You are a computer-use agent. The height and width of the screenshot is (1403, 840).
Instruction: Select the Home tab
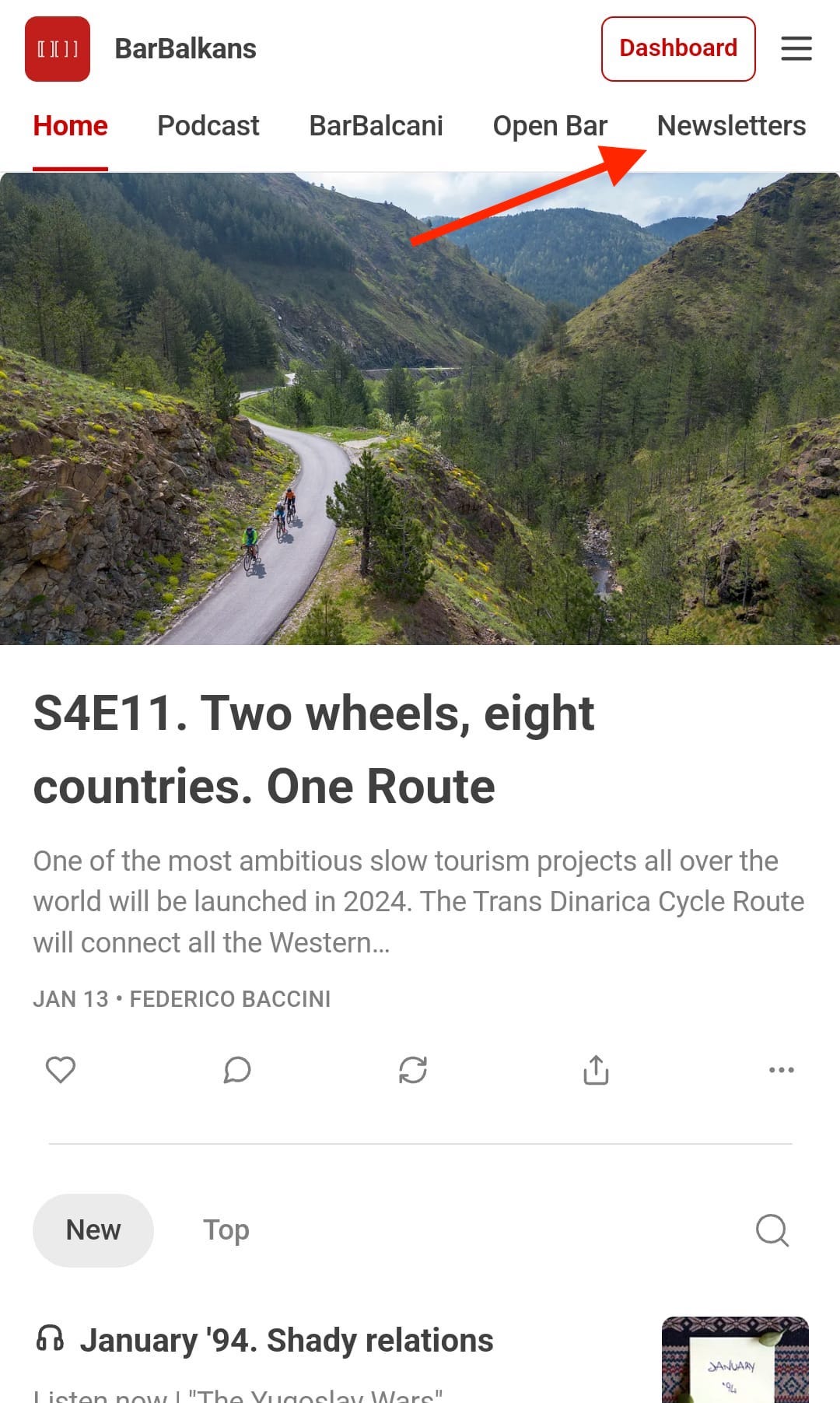[70, 126]
